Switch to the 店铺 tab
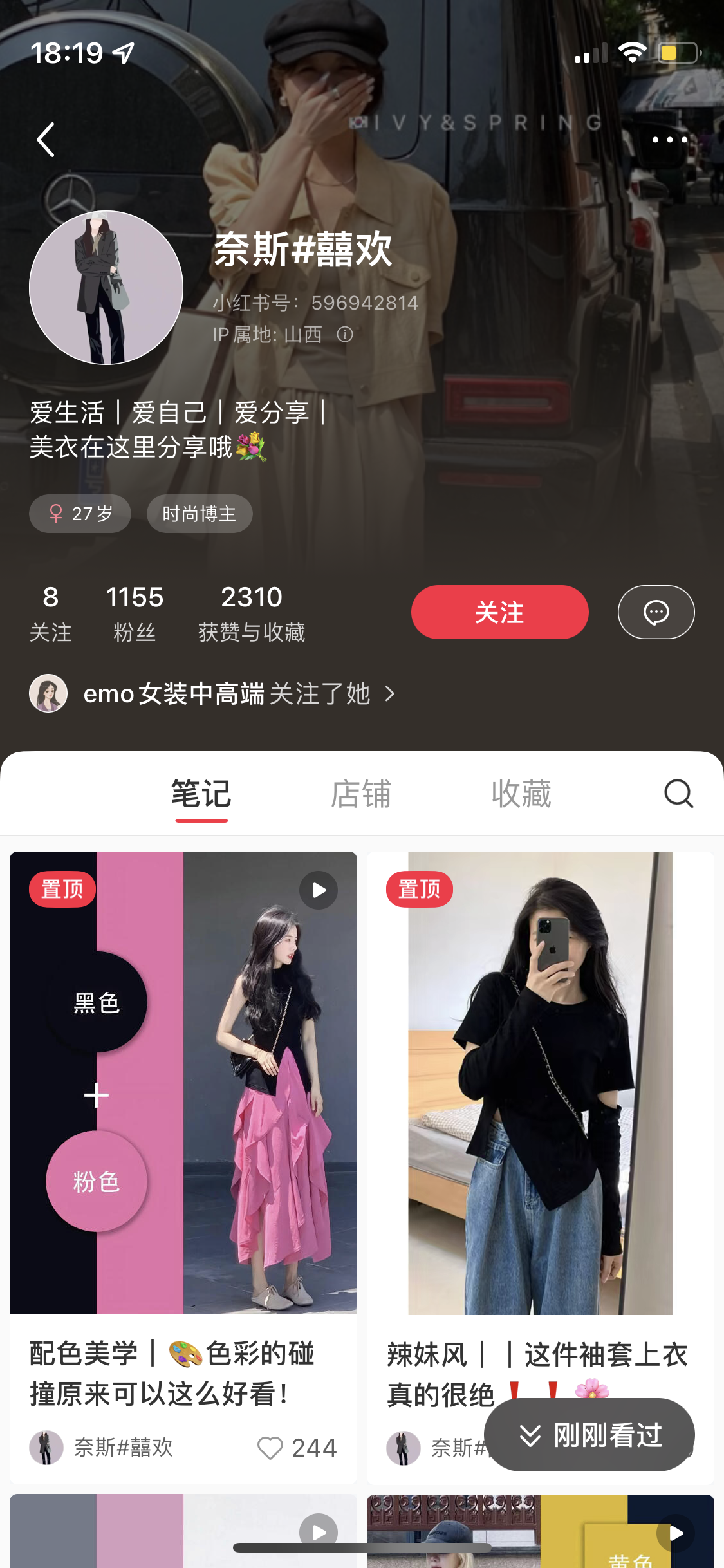This screenshot has width=724, height=1568. 361,794
